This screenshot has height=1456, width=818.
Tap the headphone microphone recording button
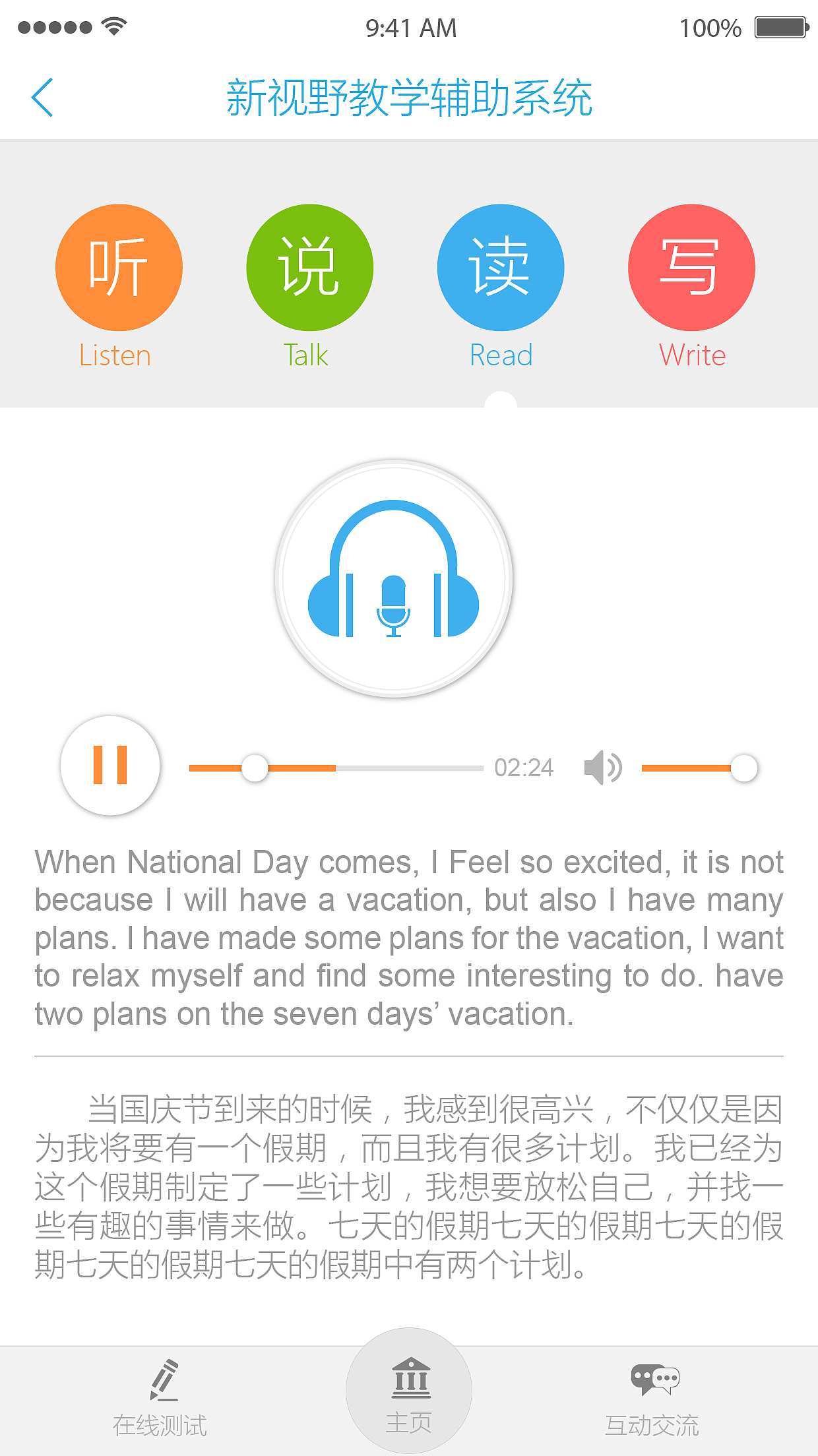click(x=394, y=578)
